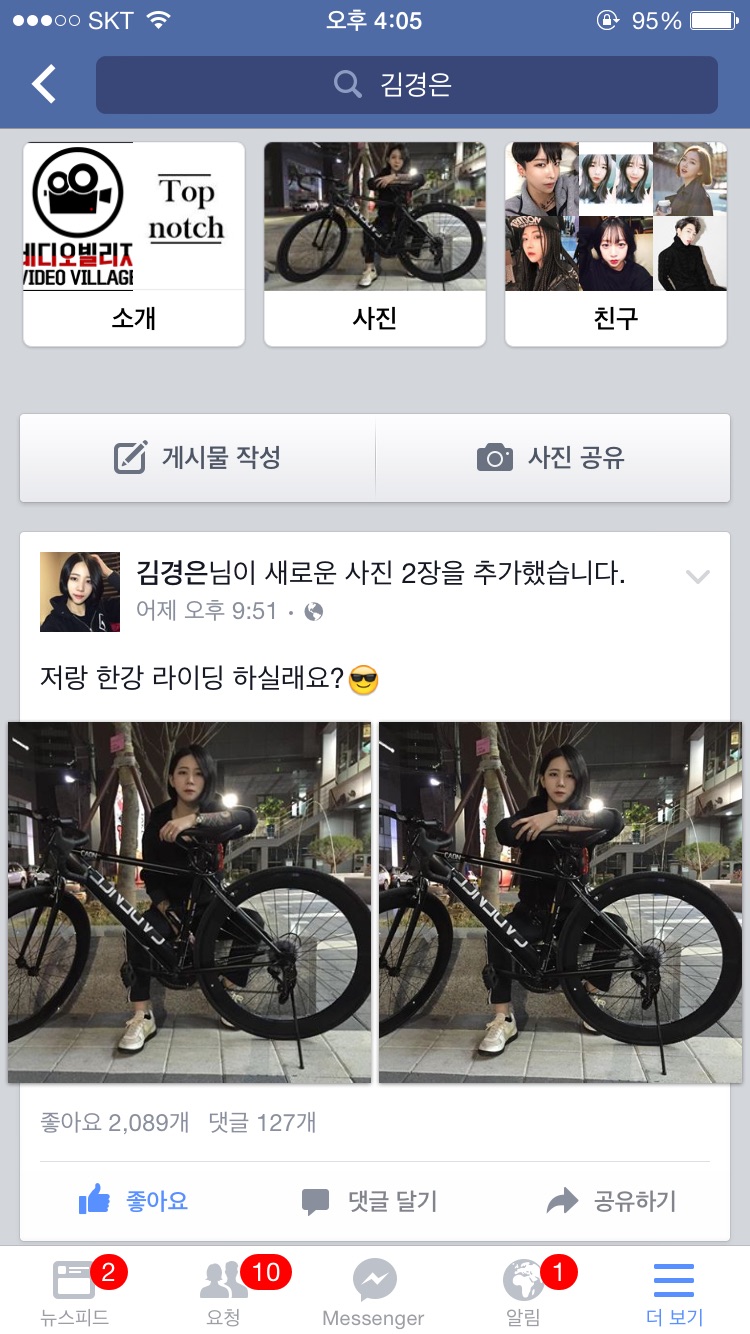Open the 요청 tab
This screenshot has height=1334, width=750.
(224, 1290)
